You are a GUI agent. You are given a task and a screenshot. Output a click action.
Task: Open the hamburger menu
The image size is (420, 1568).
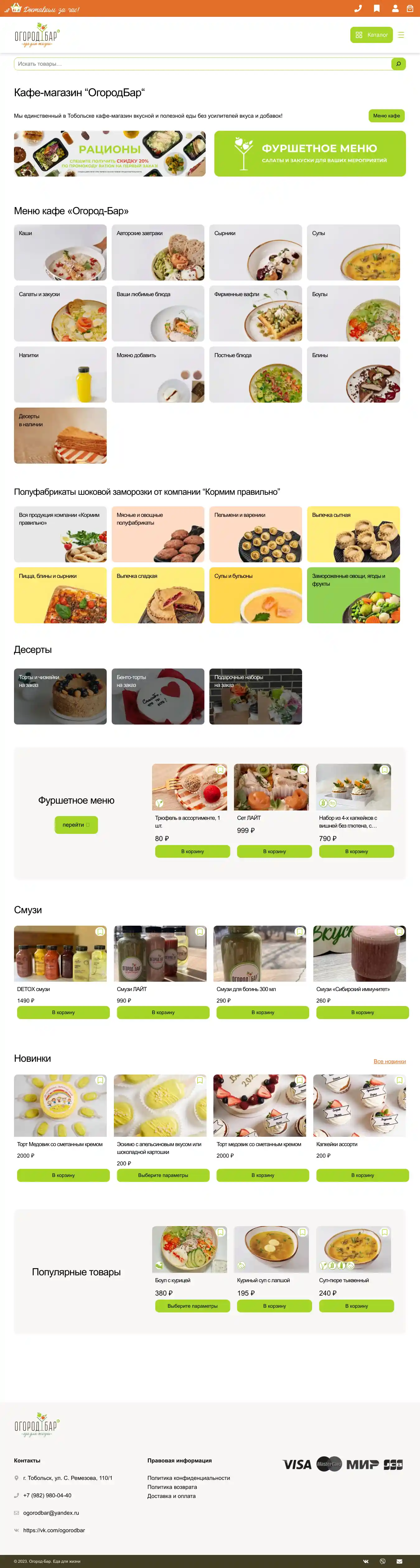click(x=401, y=35)
